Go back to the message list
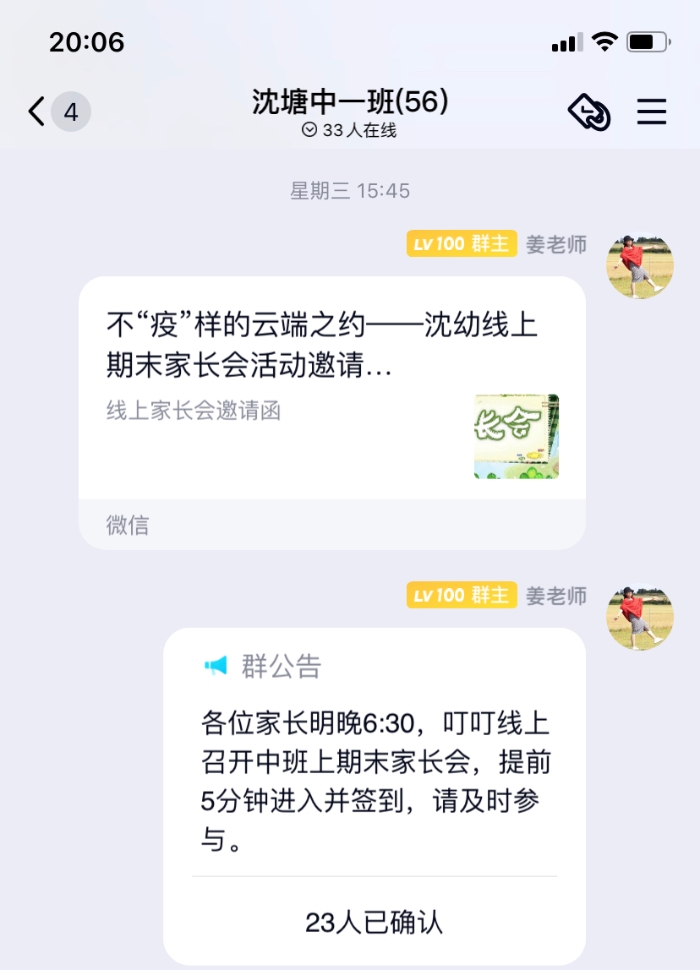 [38, 111]
